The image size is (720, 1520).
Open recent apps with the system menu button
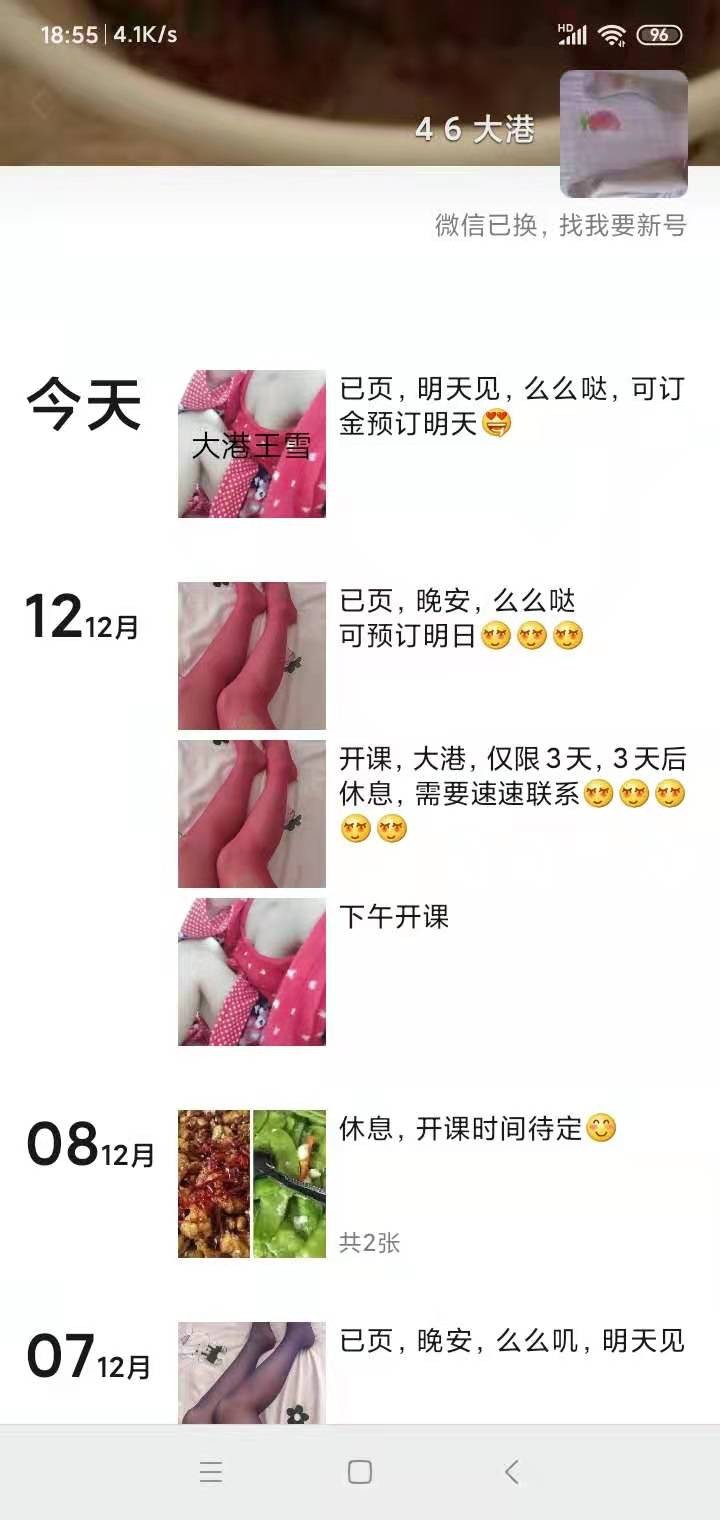210,1472
